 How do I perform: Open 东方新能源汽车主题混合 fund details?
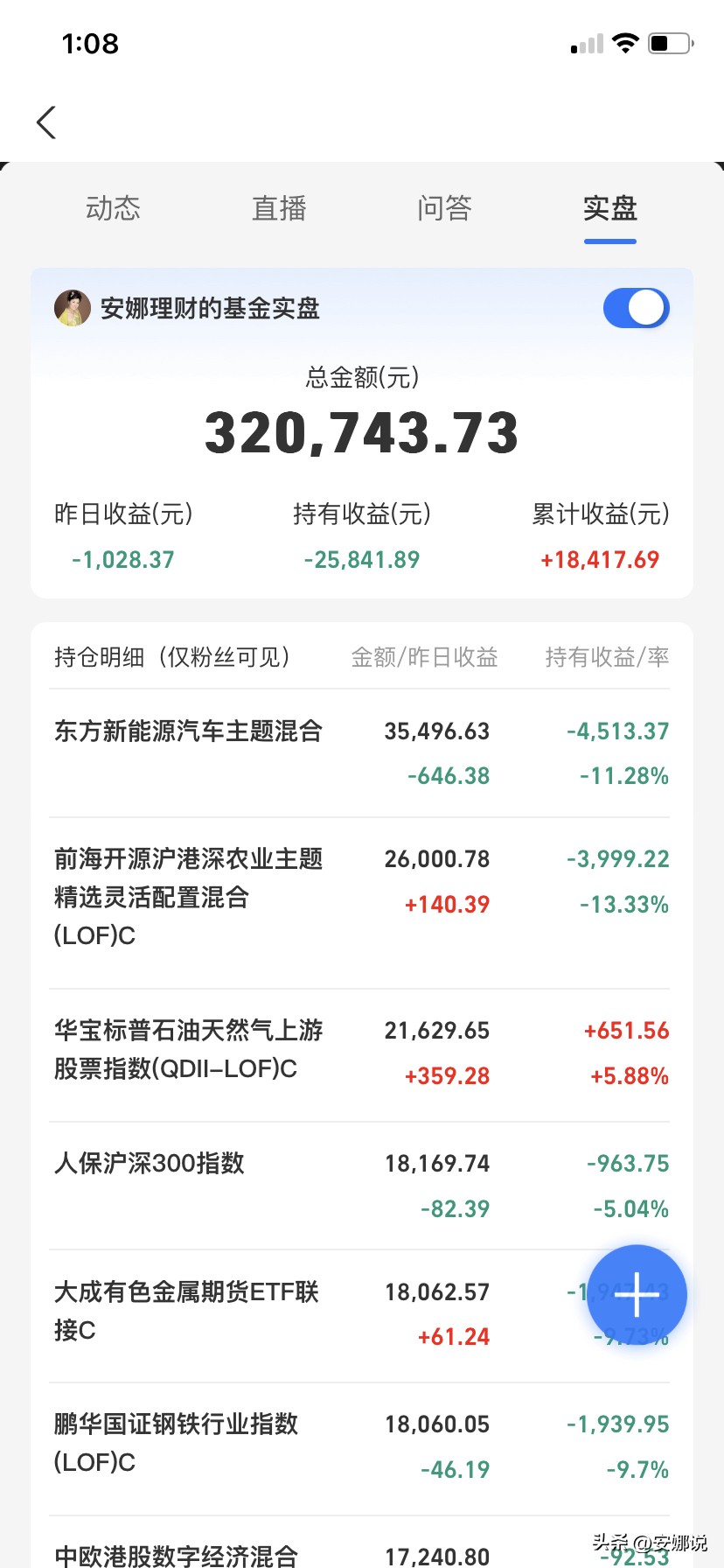point(188,731)
